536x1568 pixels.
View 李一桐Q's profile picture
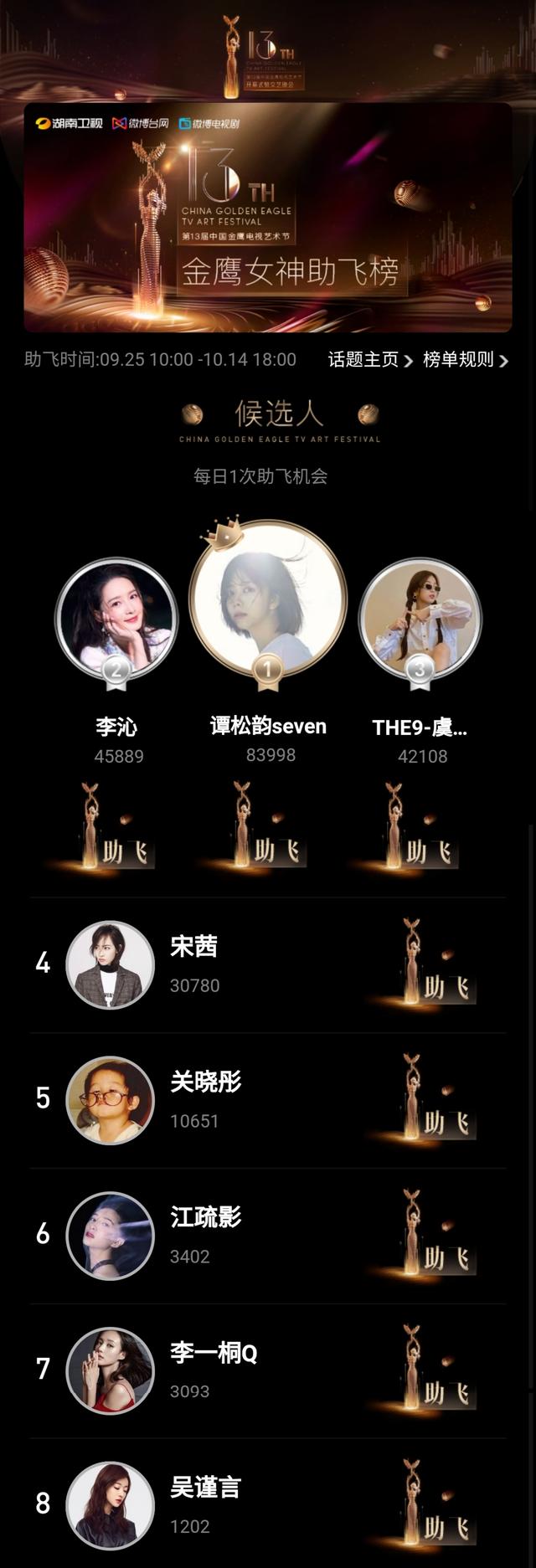[x=110, y=1370]
